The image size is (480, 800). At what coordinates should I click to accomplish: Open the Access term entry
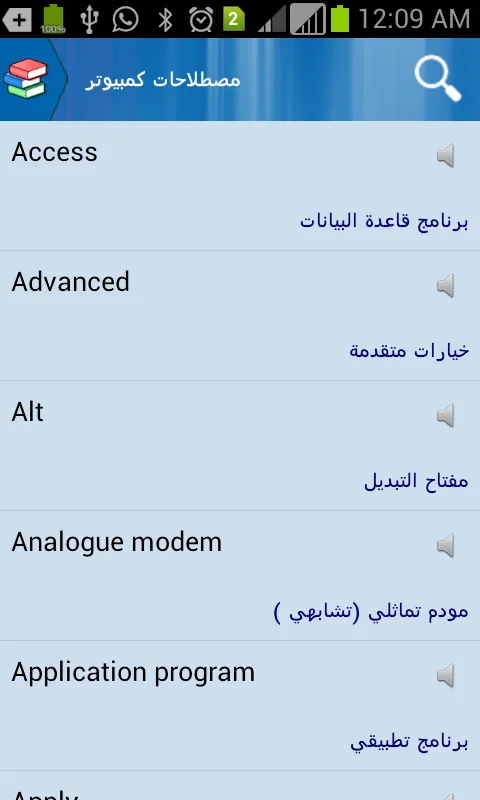point(240,186)
